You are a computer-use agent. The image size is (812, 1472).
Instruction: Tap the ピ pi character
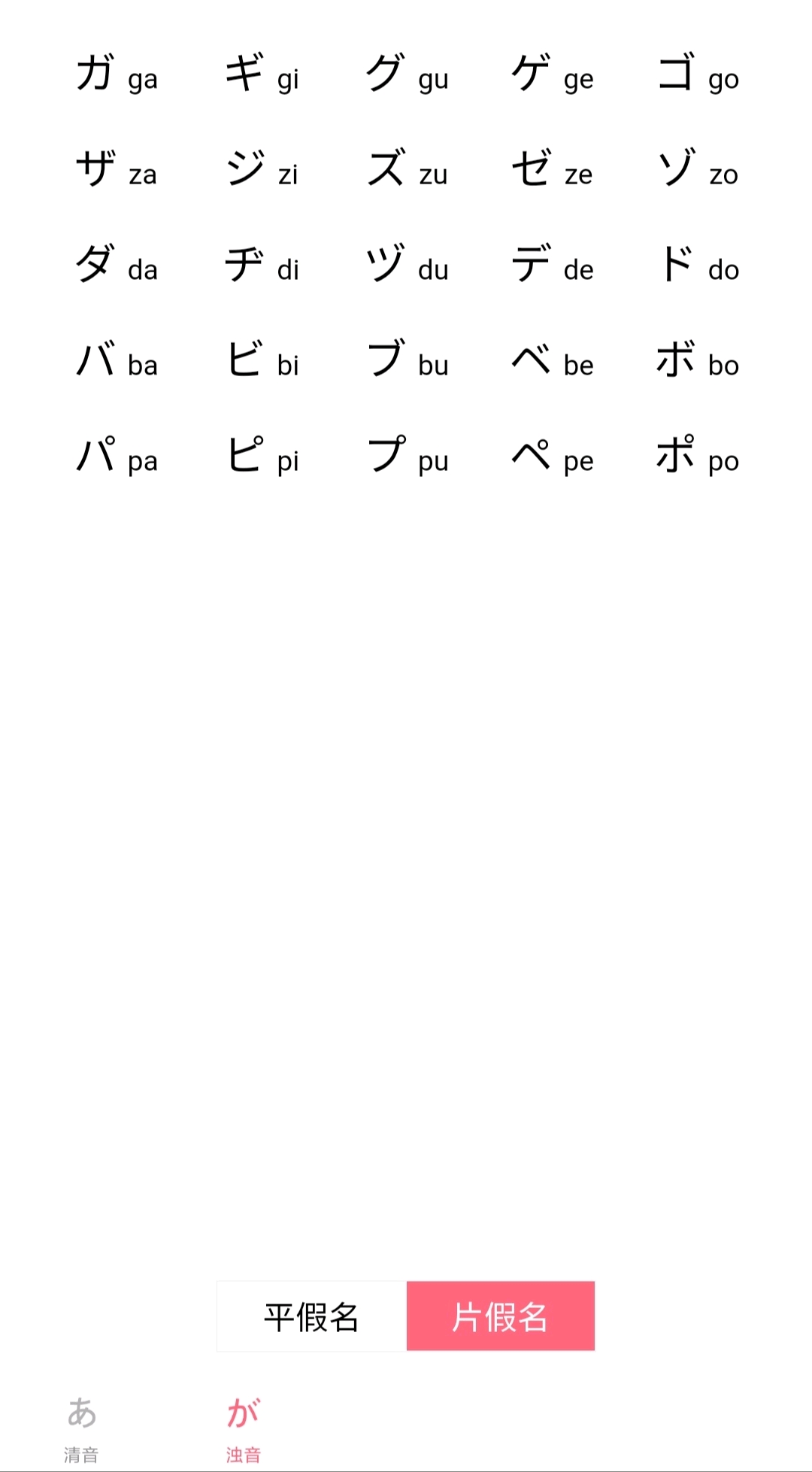tap(262, 457)
